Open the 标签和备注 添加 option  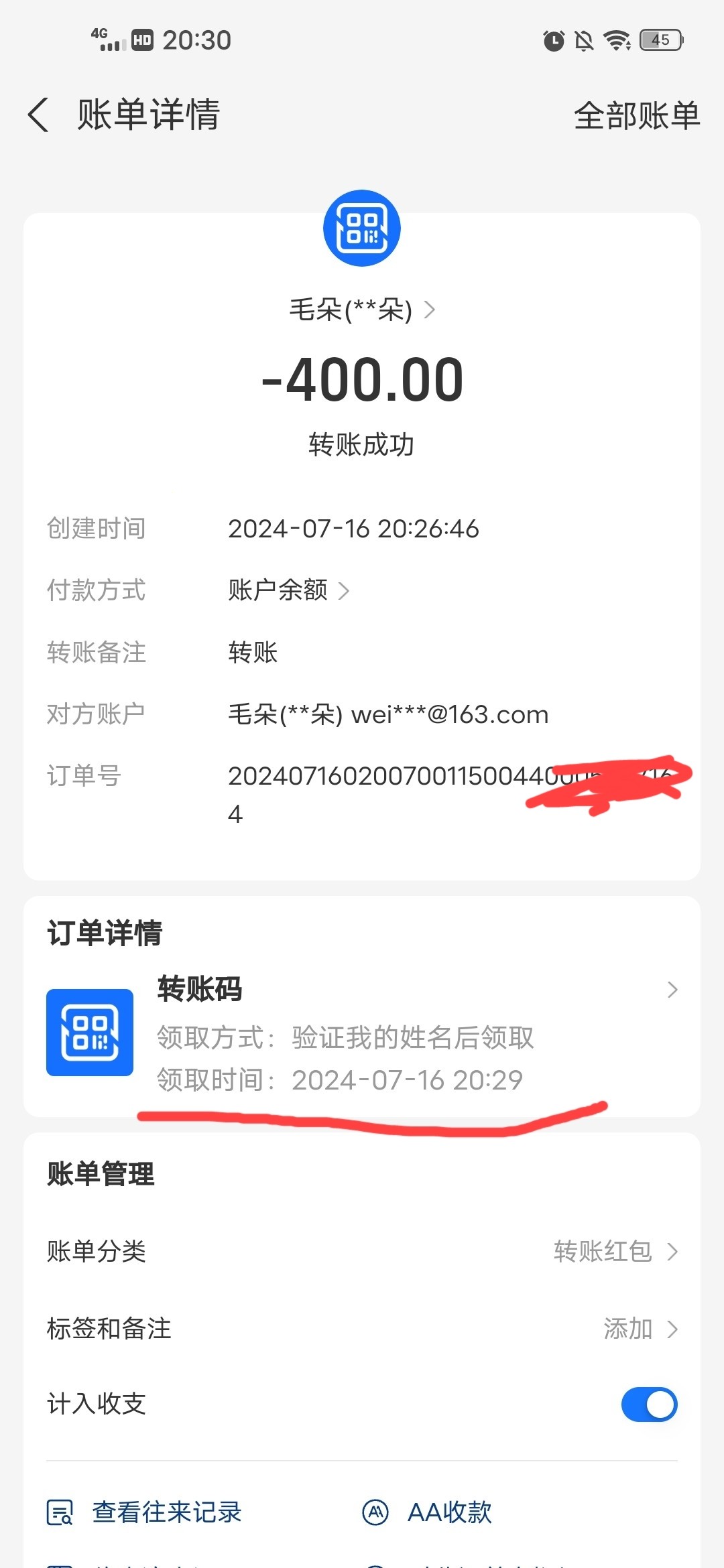pyautogui.click(x=637, y=1328)
